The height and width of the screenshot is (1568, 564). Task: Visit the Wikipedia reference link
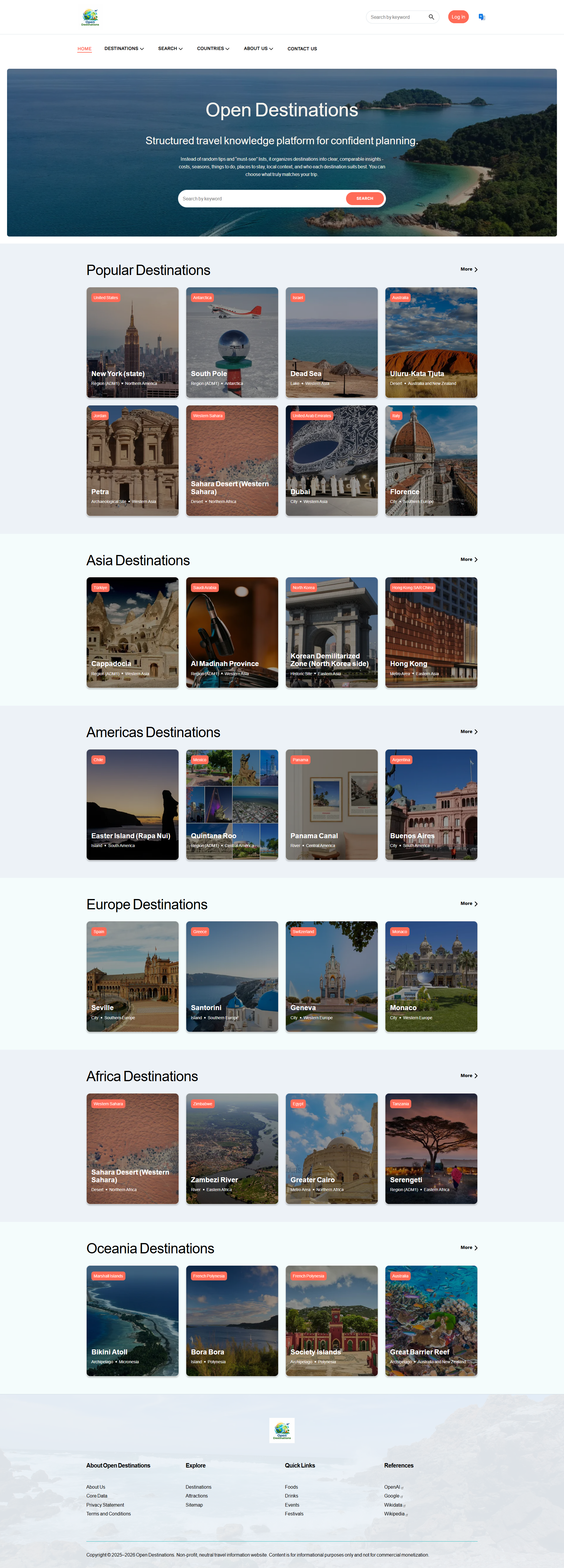point(394,1514)
